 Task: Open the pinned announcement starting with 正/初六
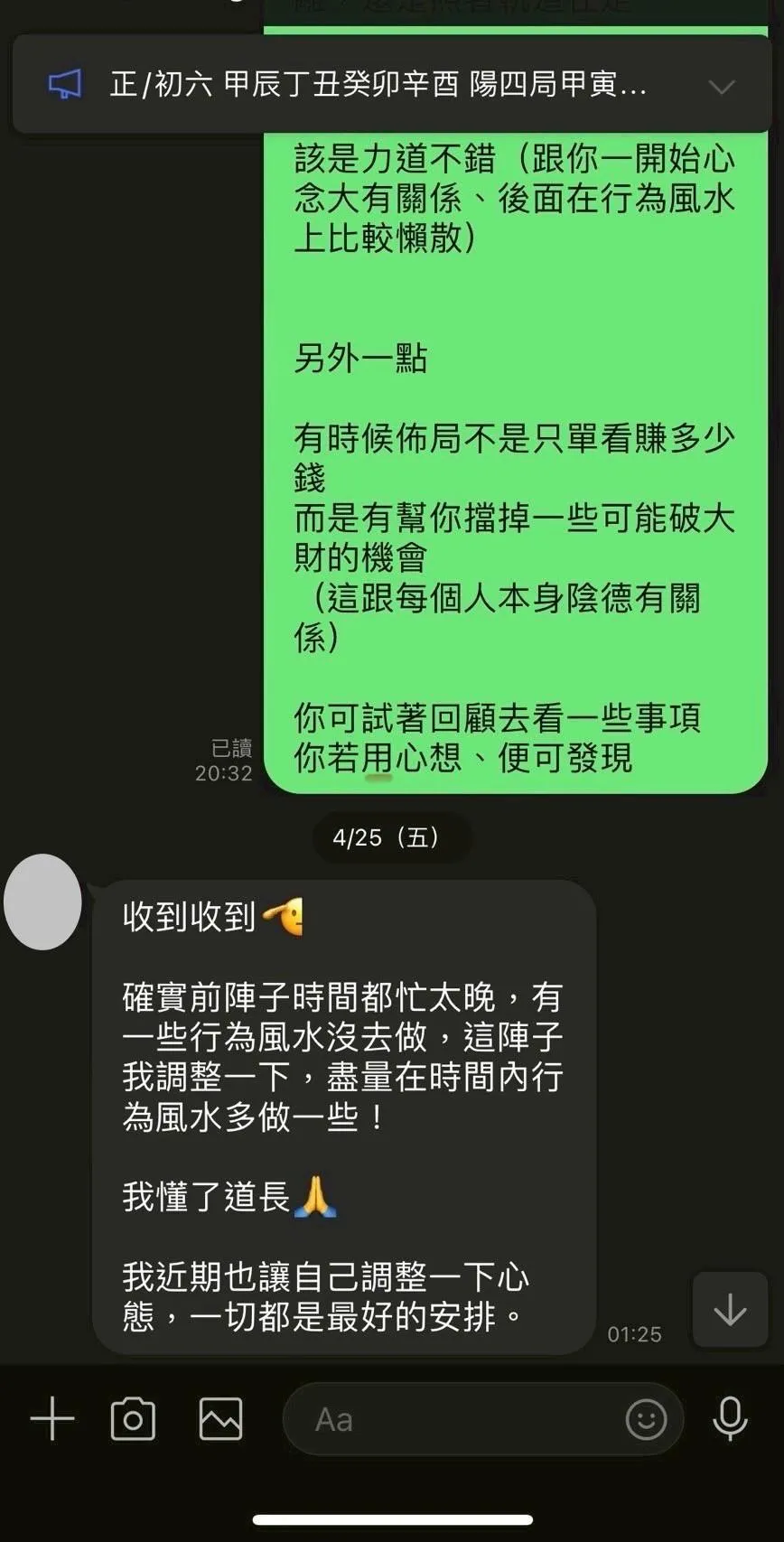click(x=378, y=85)
